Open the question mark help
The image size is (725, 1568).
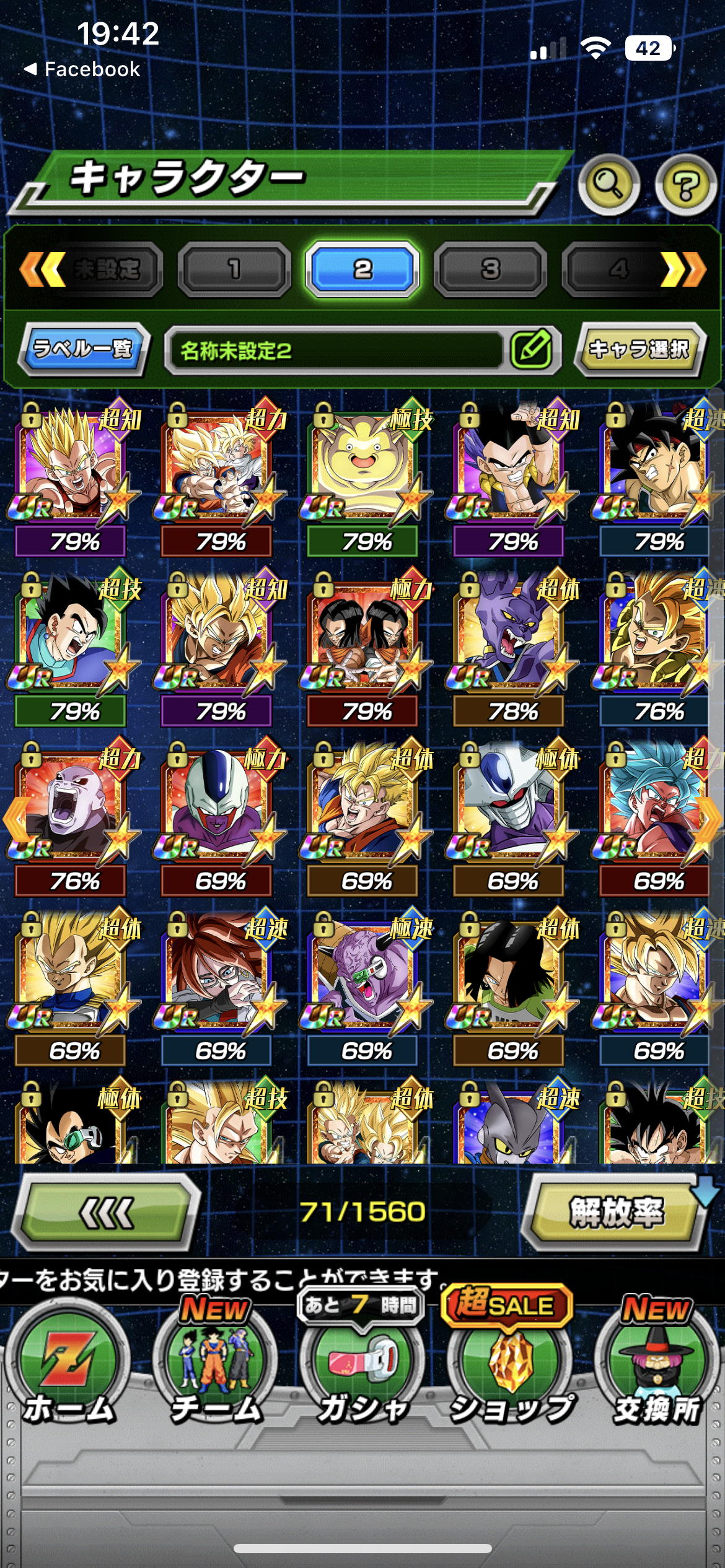pos(685,184)
